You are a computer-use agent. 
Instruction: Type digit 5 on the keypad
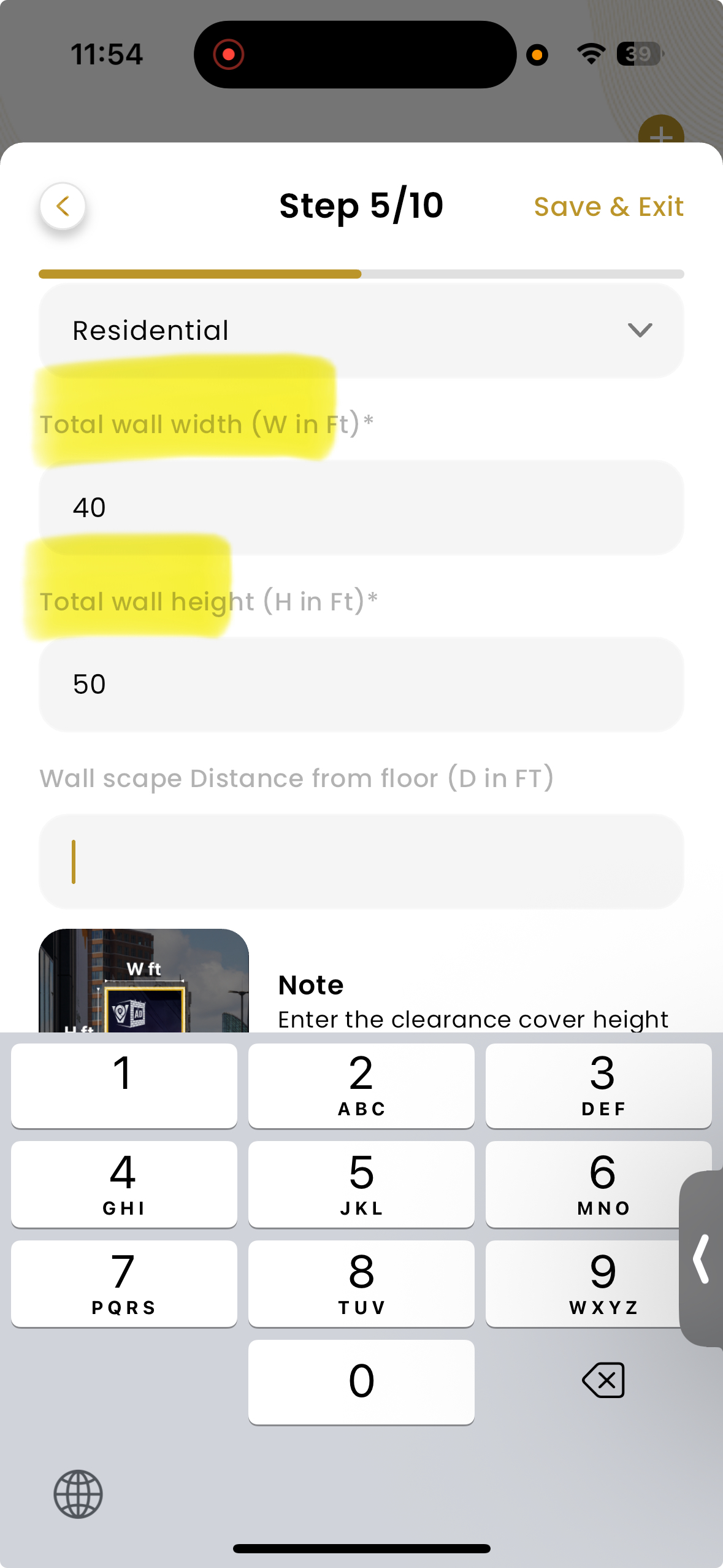[361, 1184]
